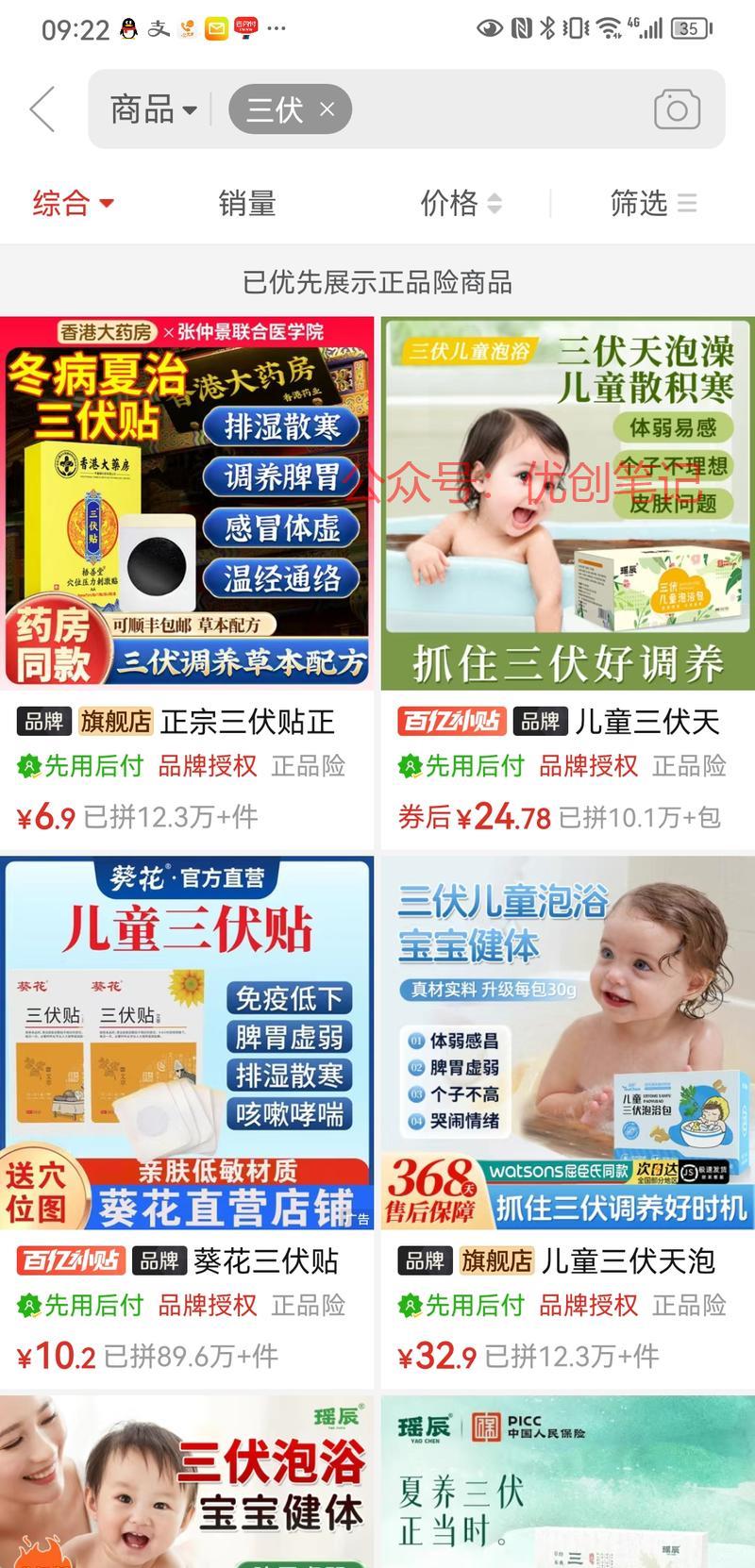
Task: Open camera image search
Action: click(x=677, y=109)
